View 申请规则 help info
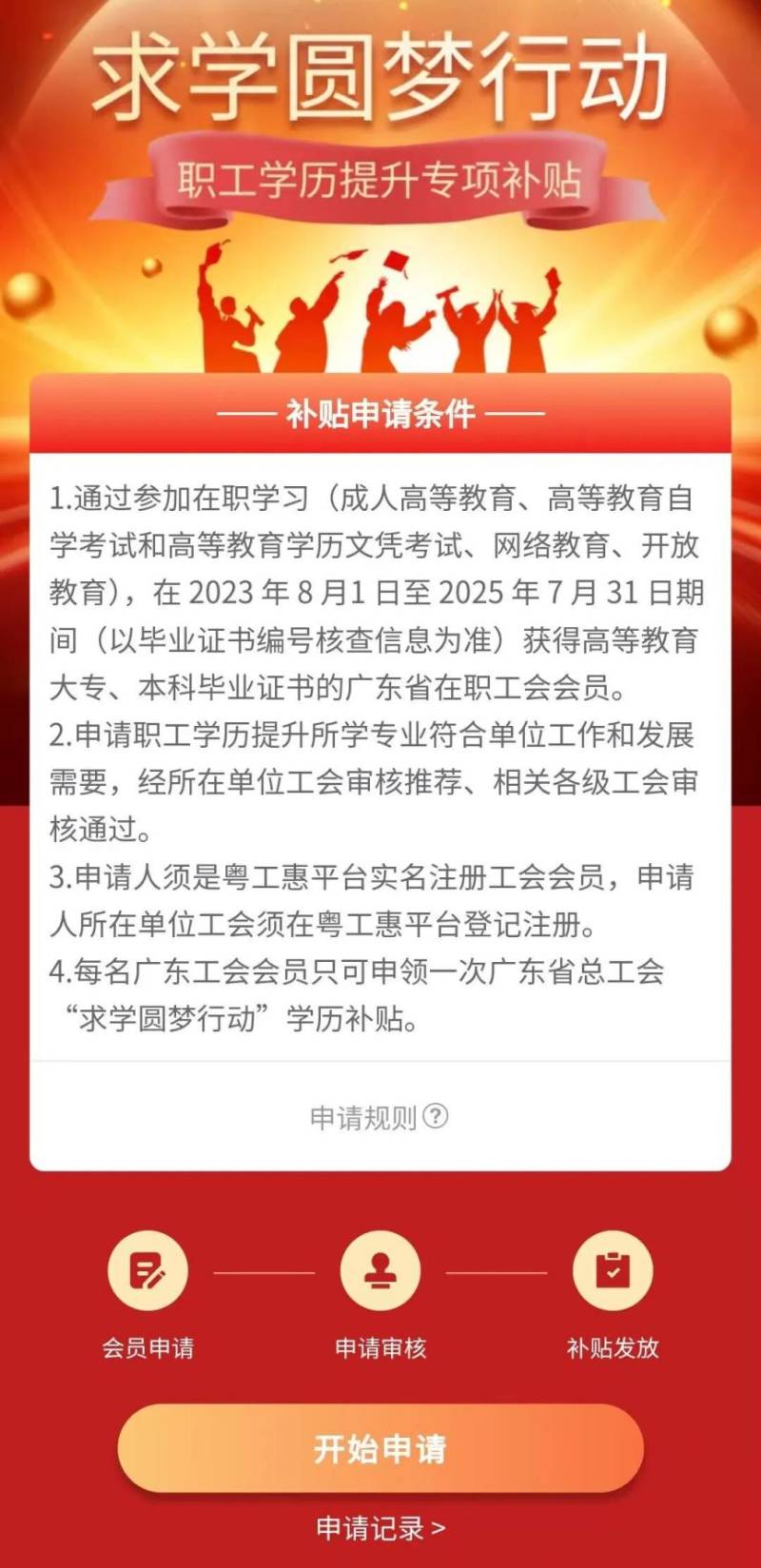761x1568 pixels. click(x=380, y=1117)
